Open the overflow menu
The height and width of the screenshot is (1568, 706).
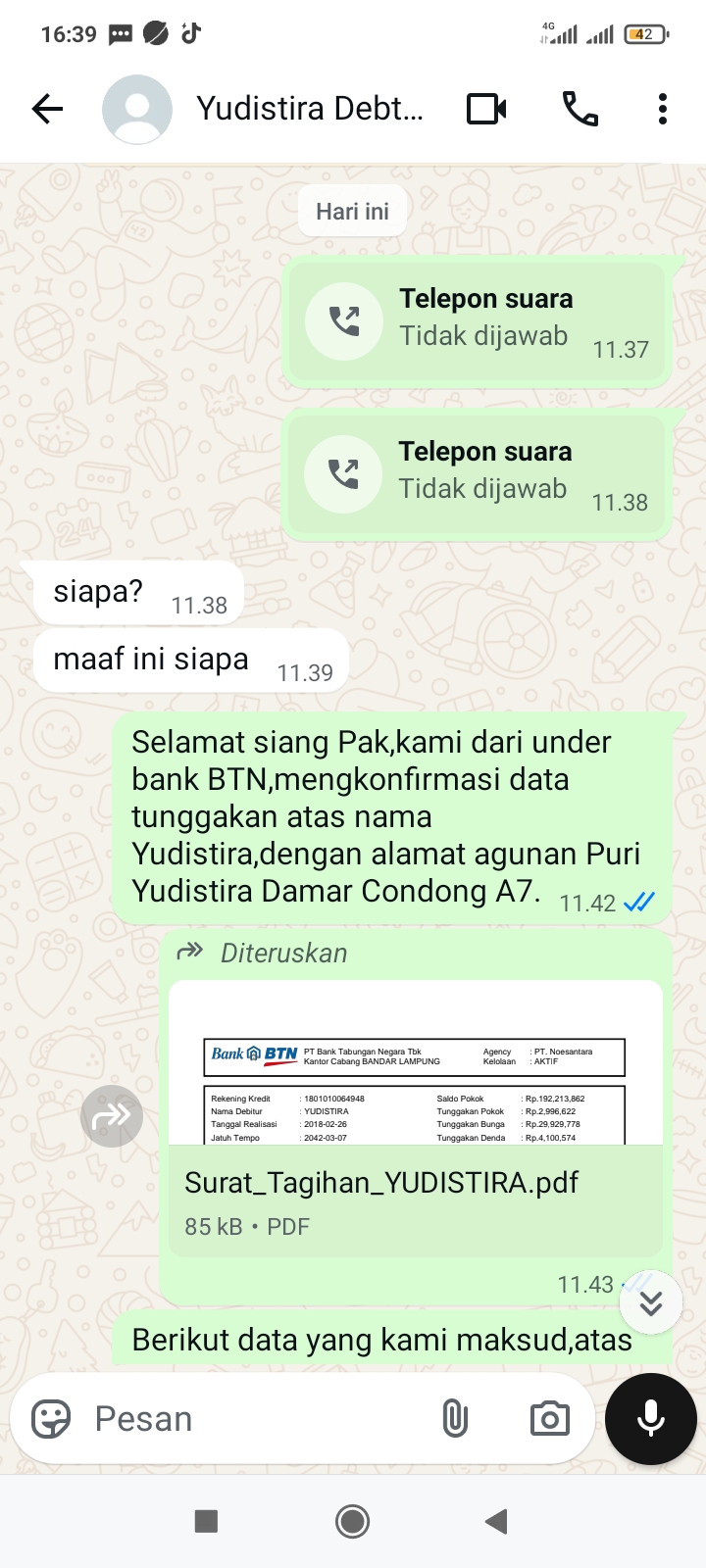click(663, 109)
